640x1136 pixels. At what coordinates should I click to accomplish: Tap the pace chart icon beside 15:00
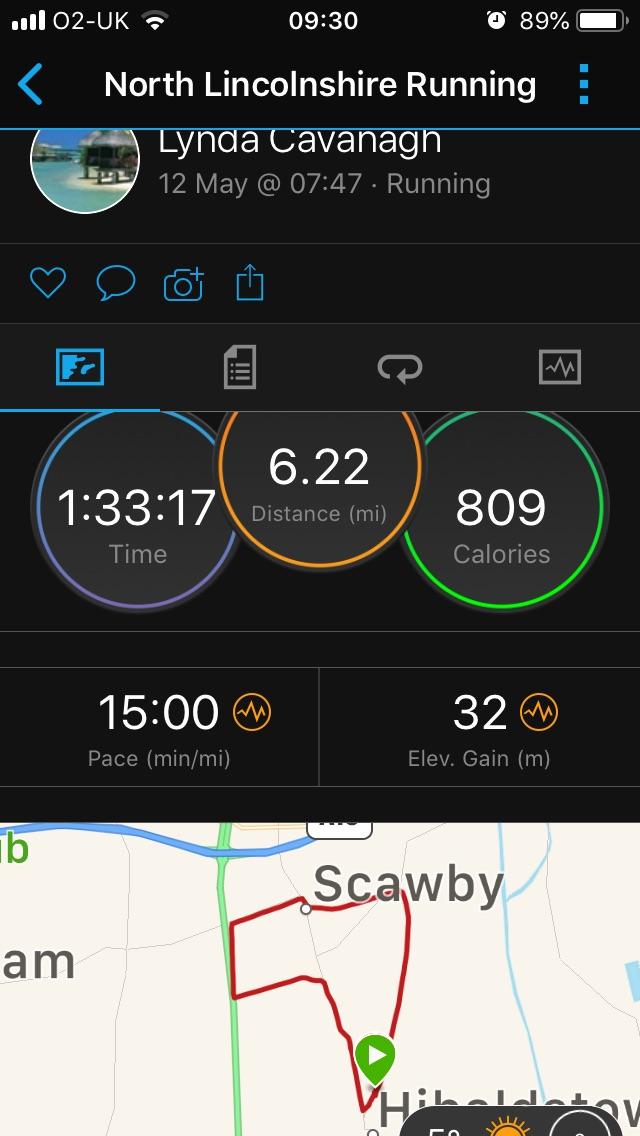point(252,712)
